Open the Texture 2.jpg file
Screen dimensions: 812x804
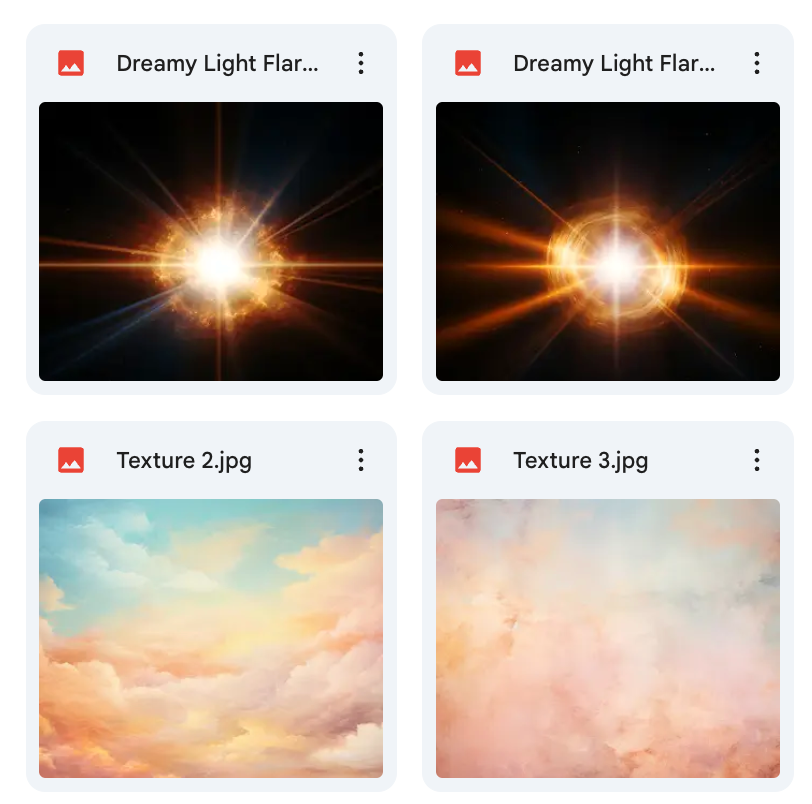(210, 637)
